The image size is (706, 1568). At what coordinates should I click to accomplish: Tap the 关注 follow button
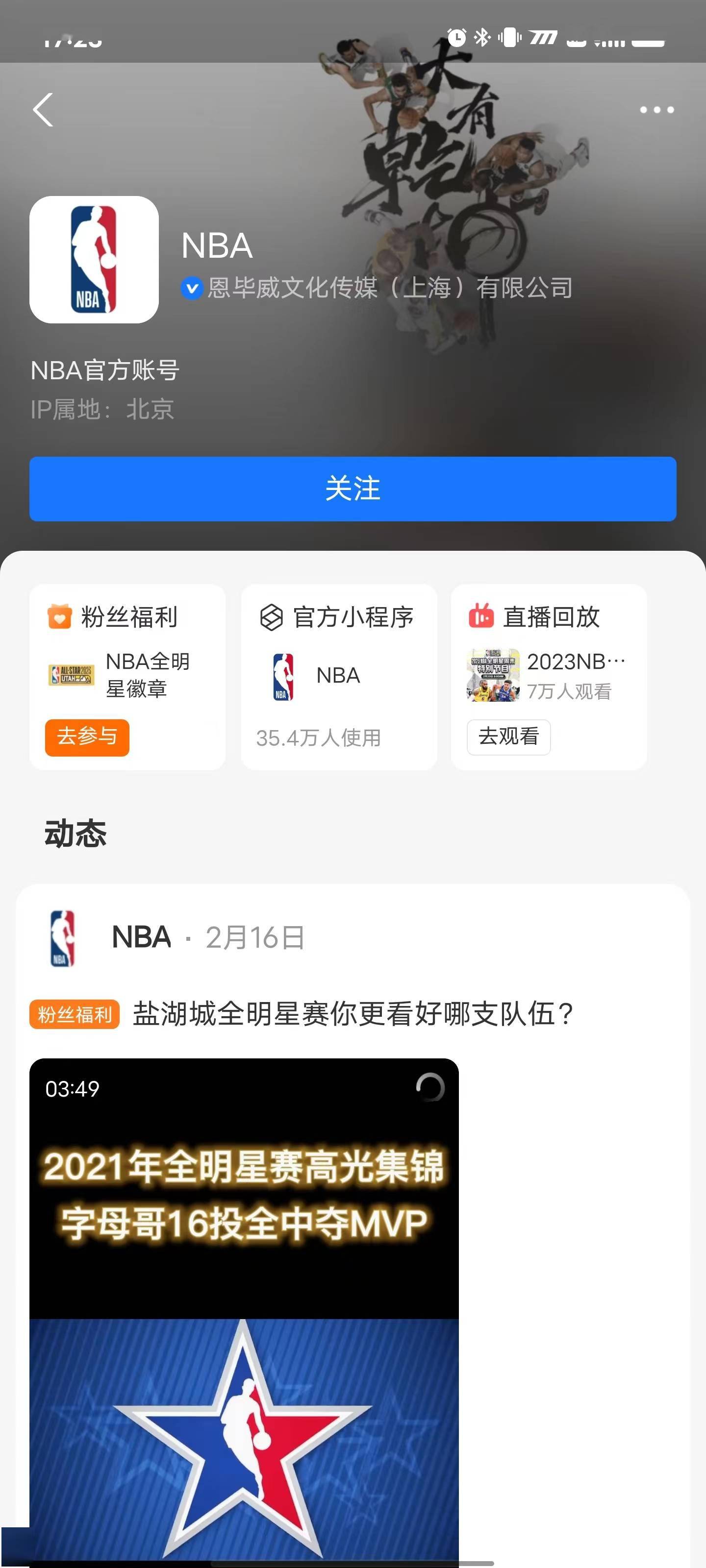click(x=353, y=488)
